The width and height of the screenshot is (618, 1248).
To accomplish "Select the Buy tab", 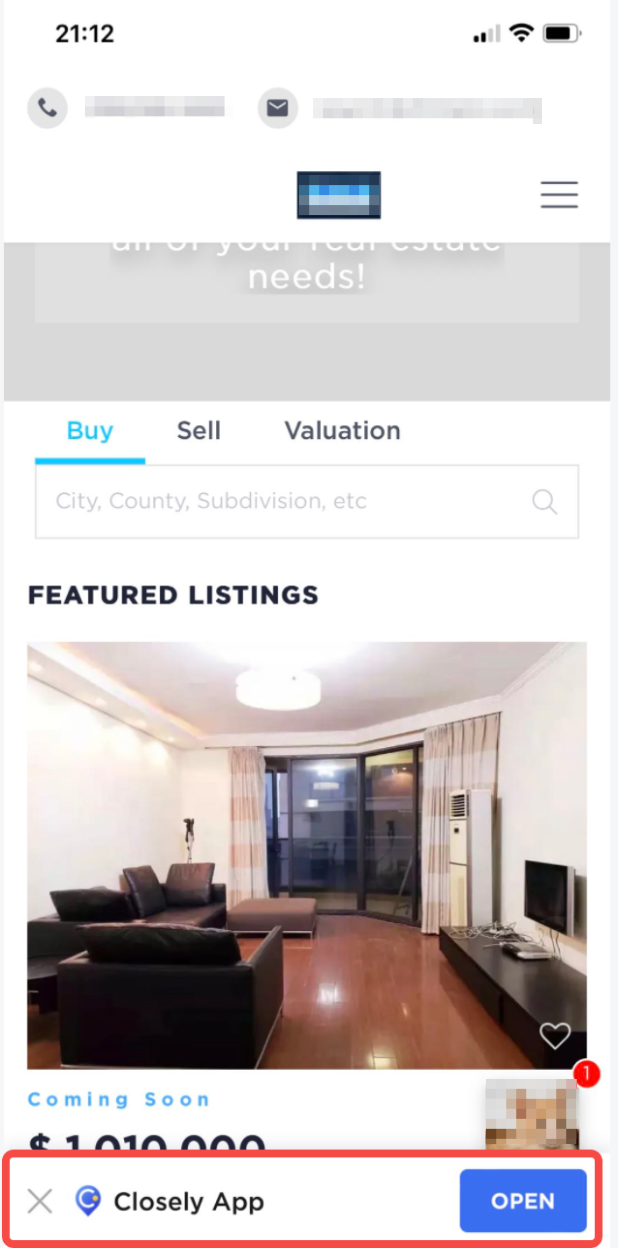I will click(x=90, y=431).
